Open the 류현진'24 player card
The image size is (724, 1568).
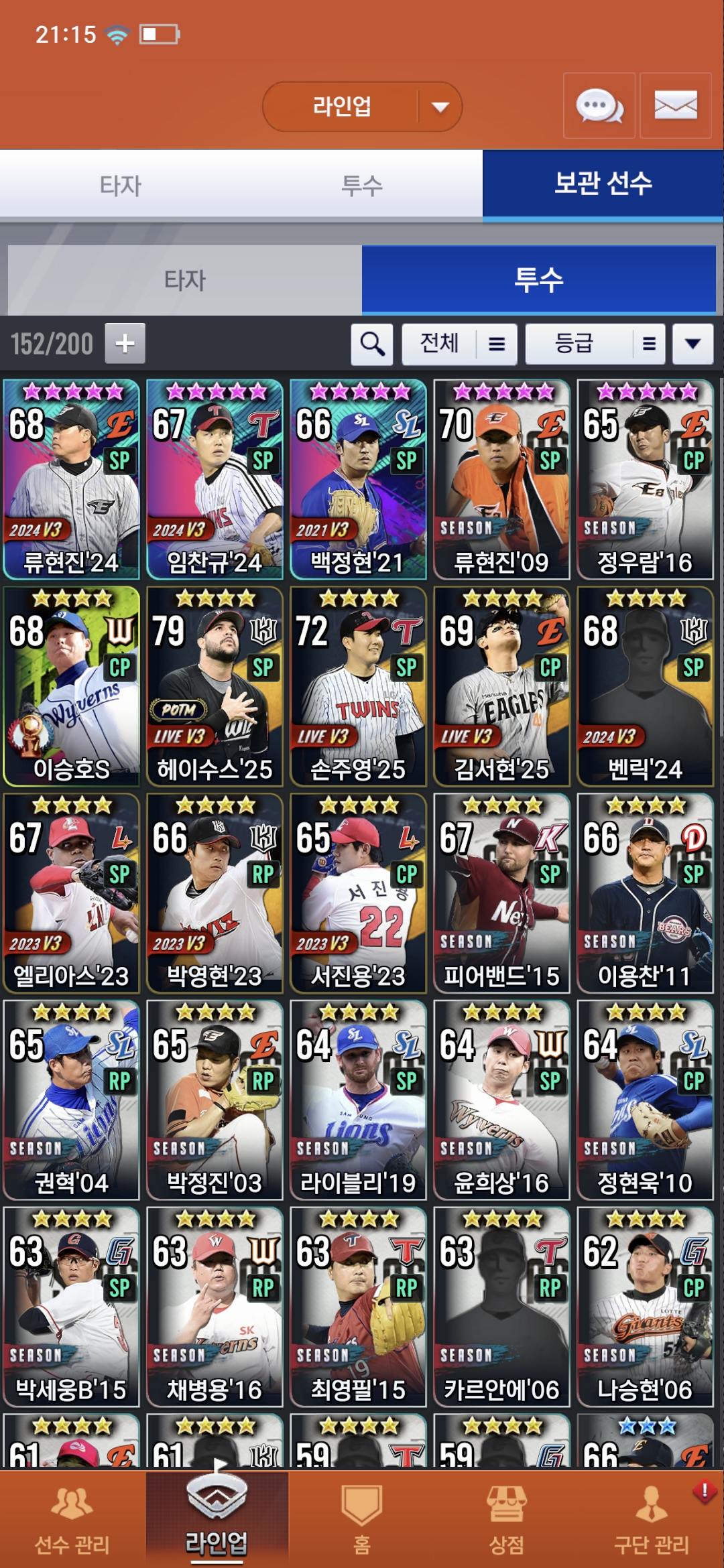coord(72,480)
